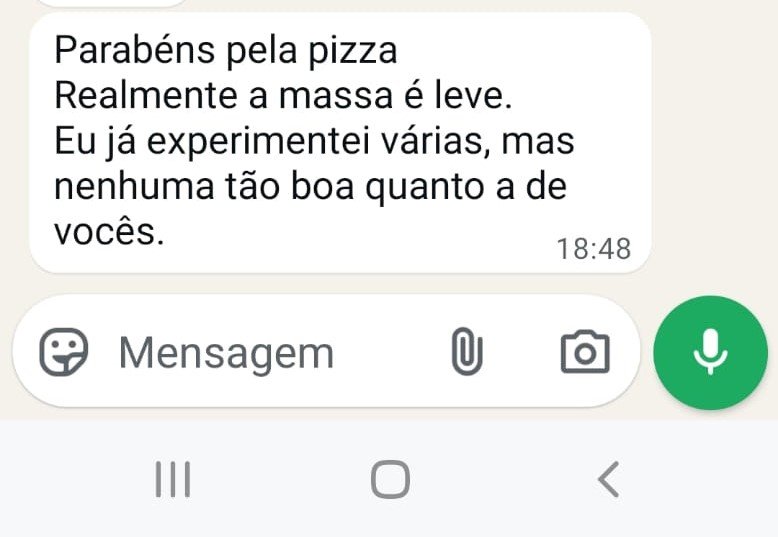
Task: Go to the home screen
Action: tap(390, 480)
